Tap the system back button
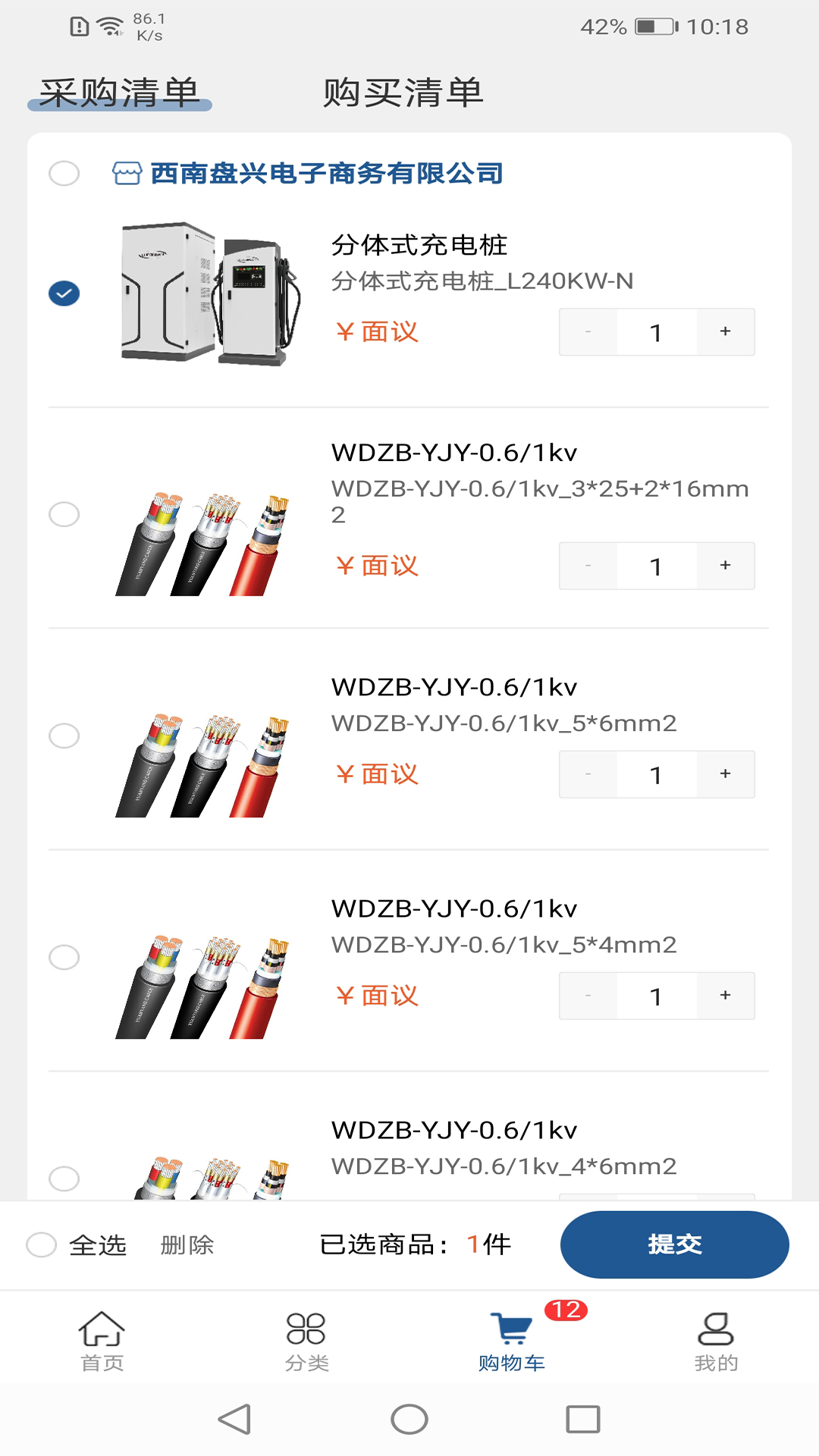This screenshot has height=1456, width=819. (x=234, y=1419)
